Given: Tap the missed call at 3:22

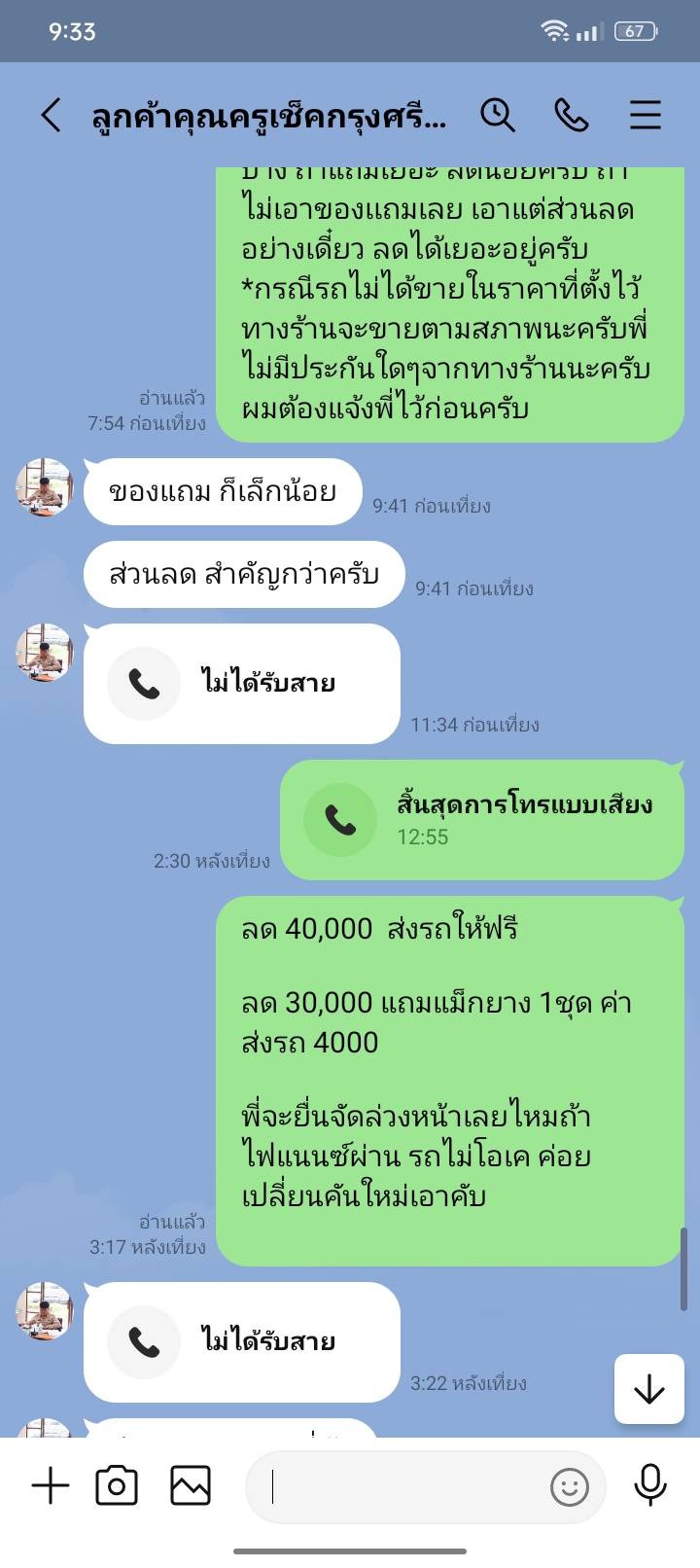Looking at the screenshot, I should (242, 1342).
